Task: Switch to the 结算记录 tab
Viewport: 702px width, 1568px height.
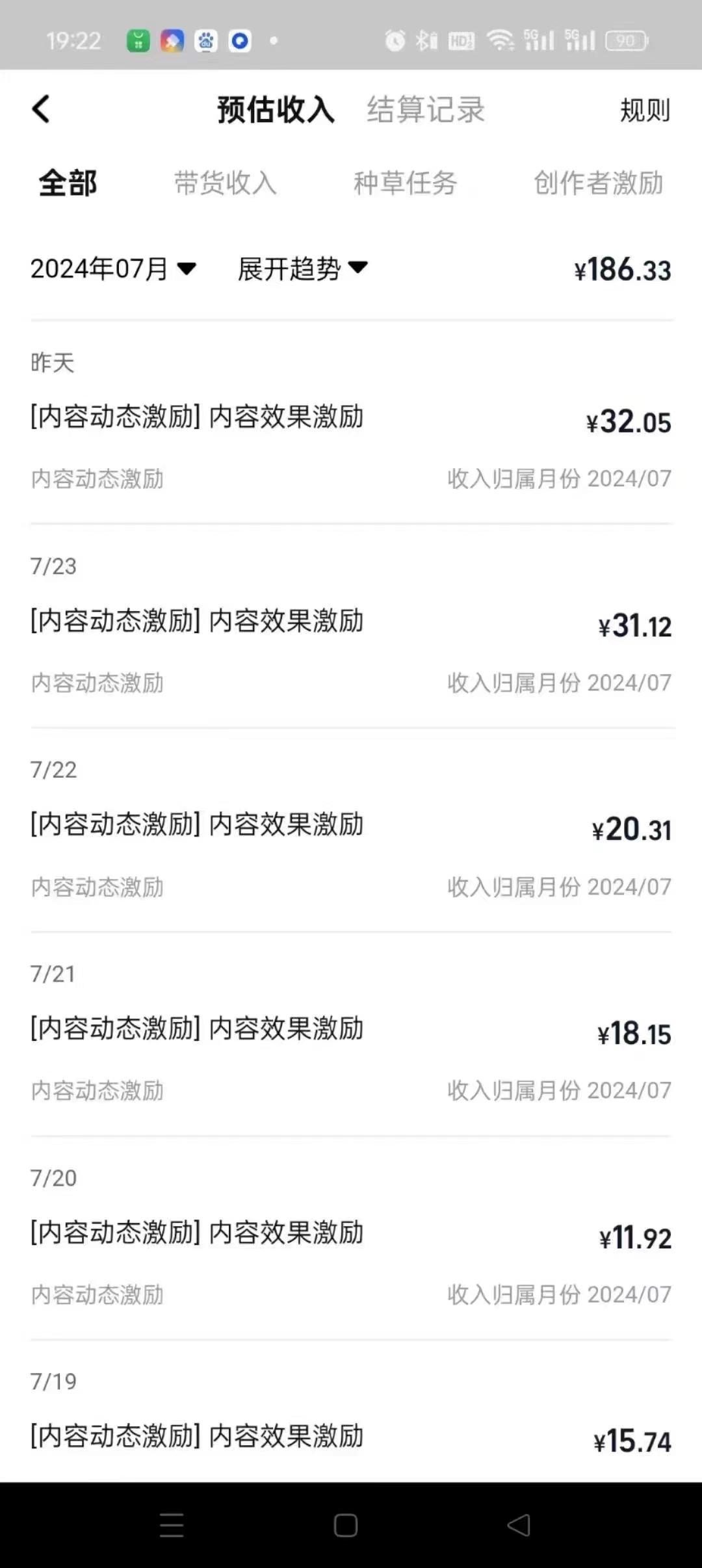Action: 424,111
